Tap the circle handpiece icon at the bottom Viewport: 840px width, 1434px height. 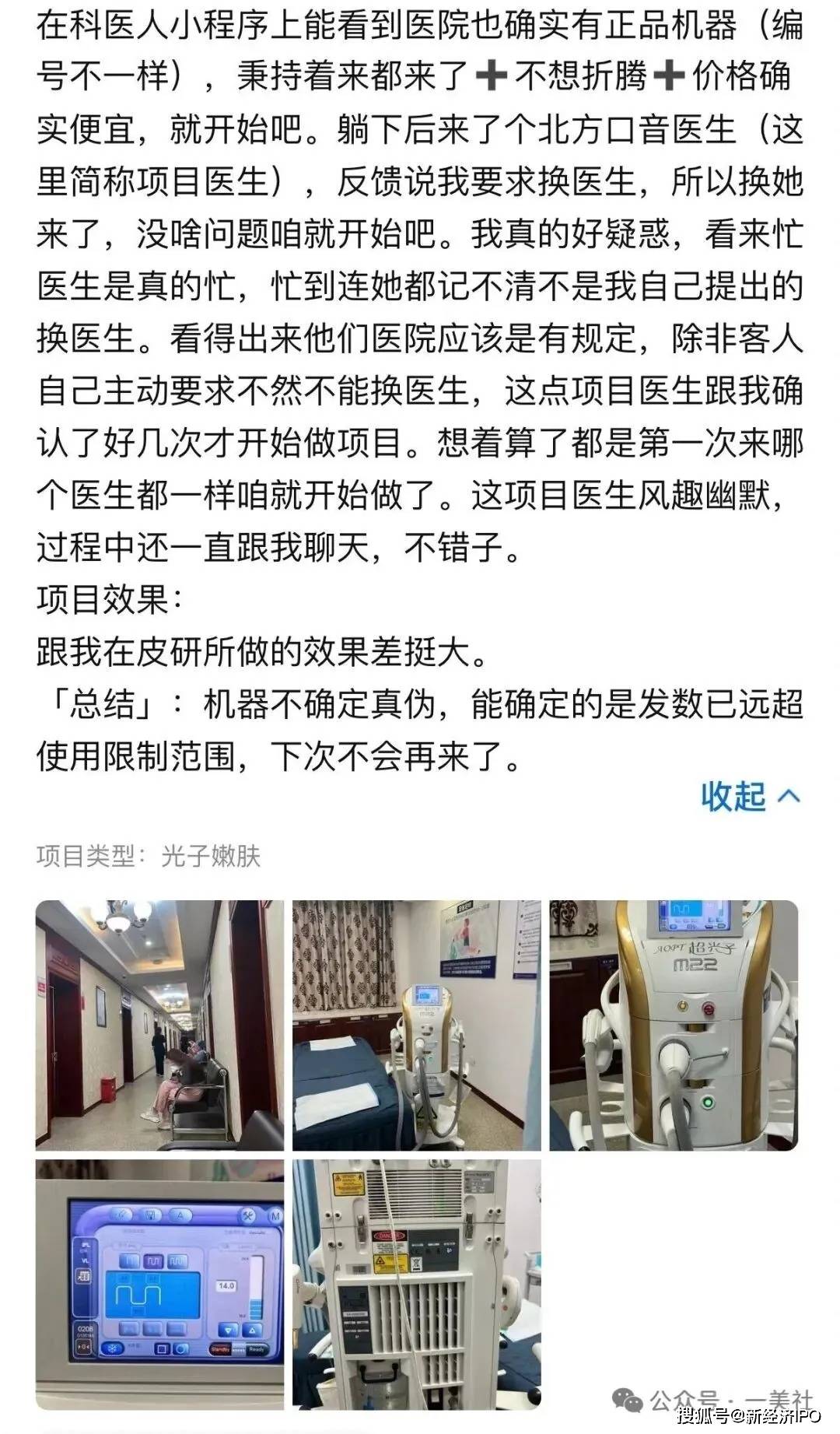tap(183, 1348)
